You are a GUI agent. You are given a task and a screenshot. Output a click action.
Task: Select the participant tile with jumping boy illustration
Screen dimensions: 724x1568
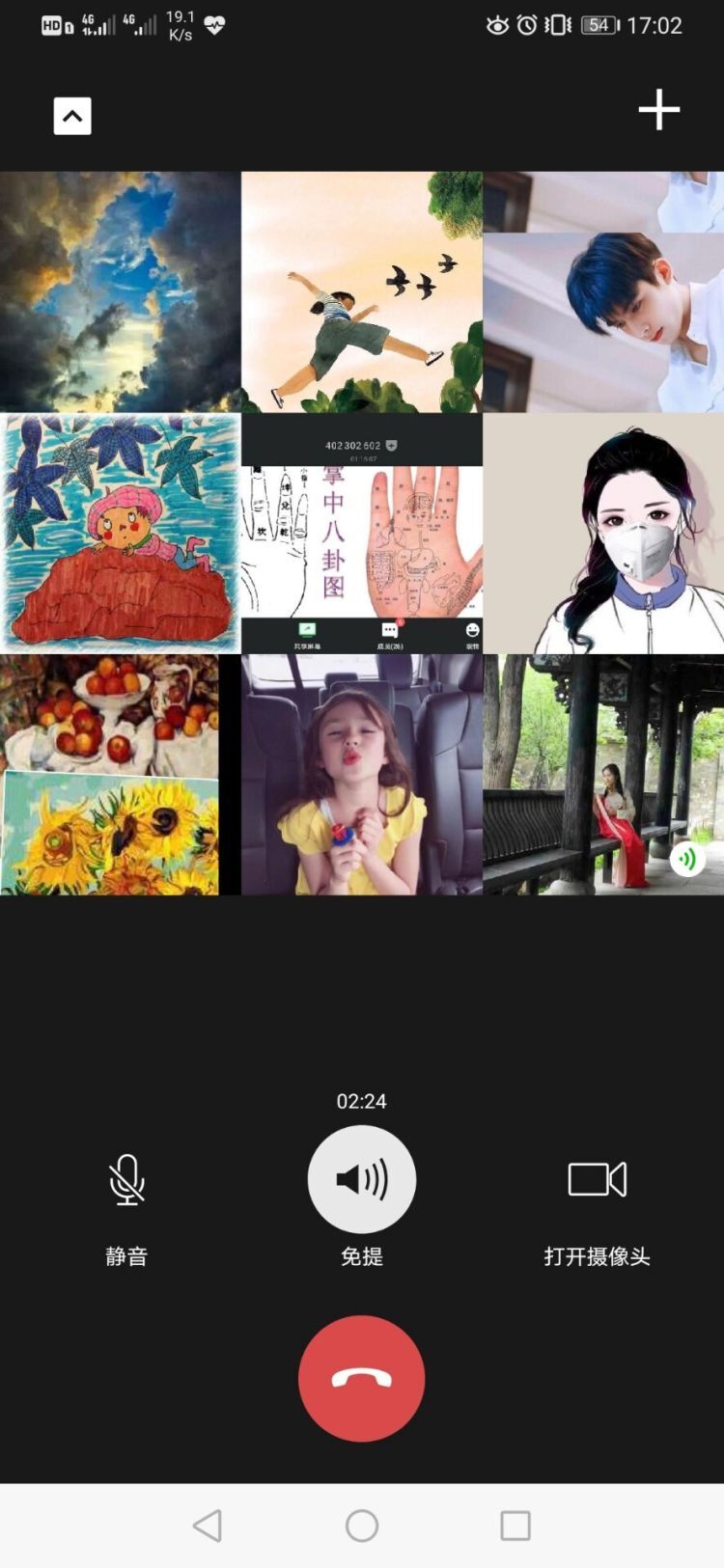362,292
